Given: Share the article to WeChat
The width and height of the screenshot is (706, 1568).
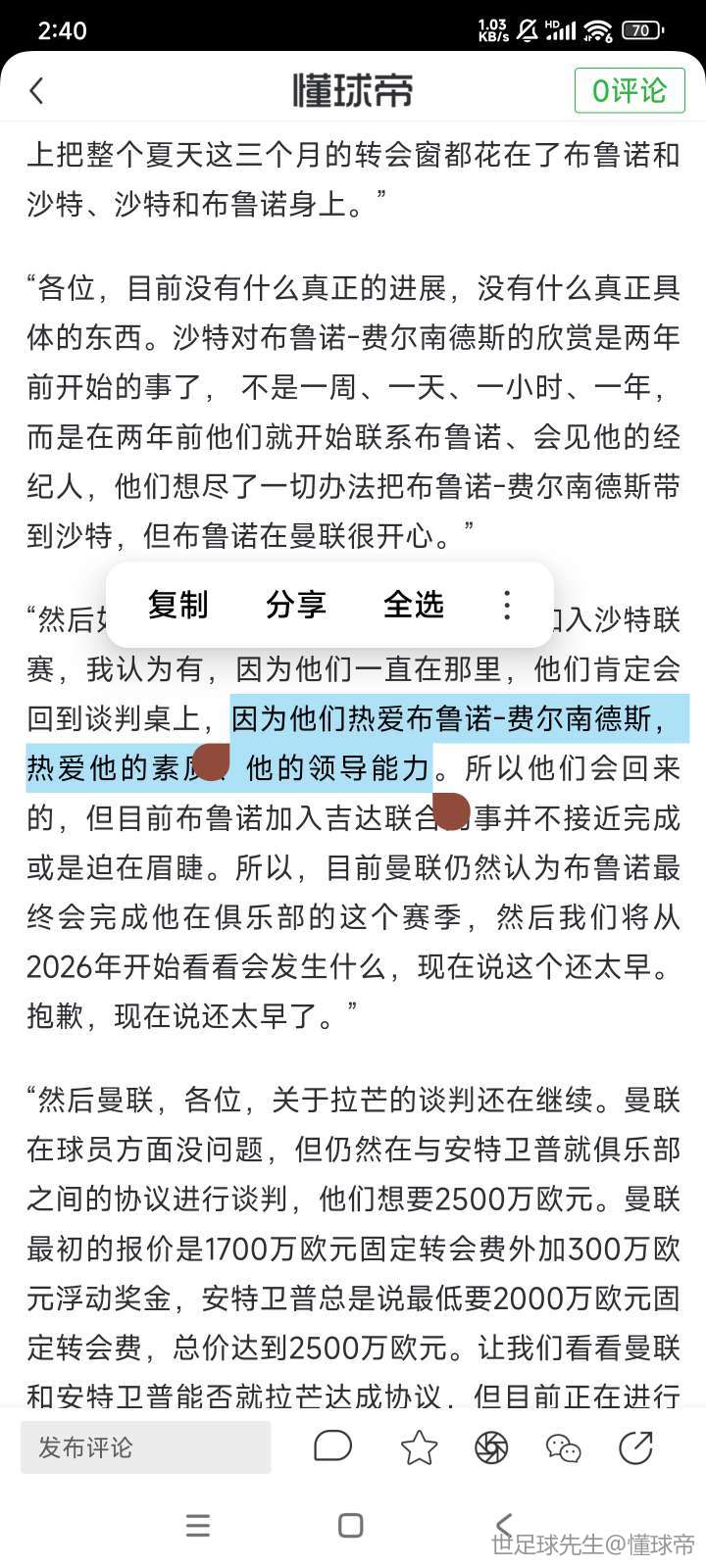Looking at the screenshot, I should tap(563, 1447).
